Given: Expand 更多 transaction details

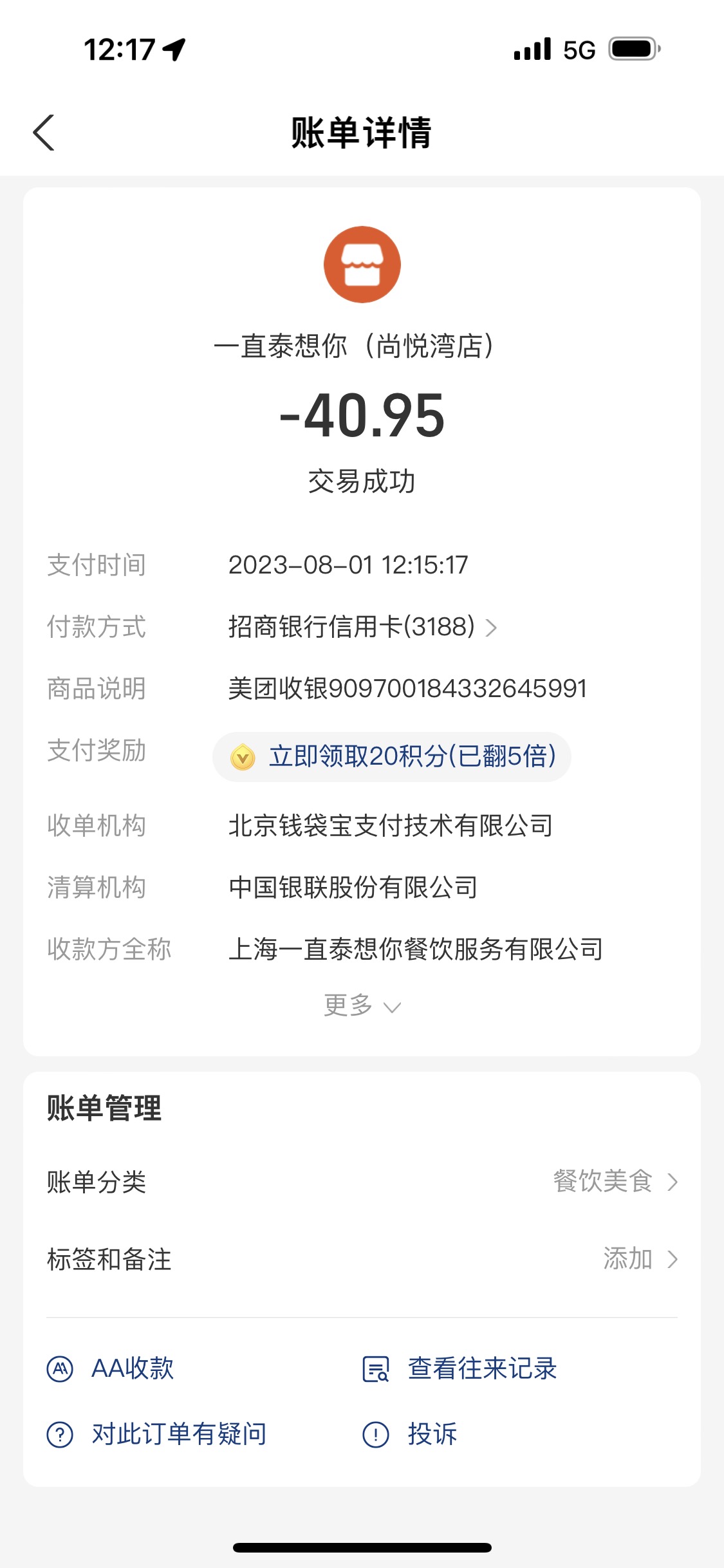Looking at the screenshot, I should coord(362,1005).
